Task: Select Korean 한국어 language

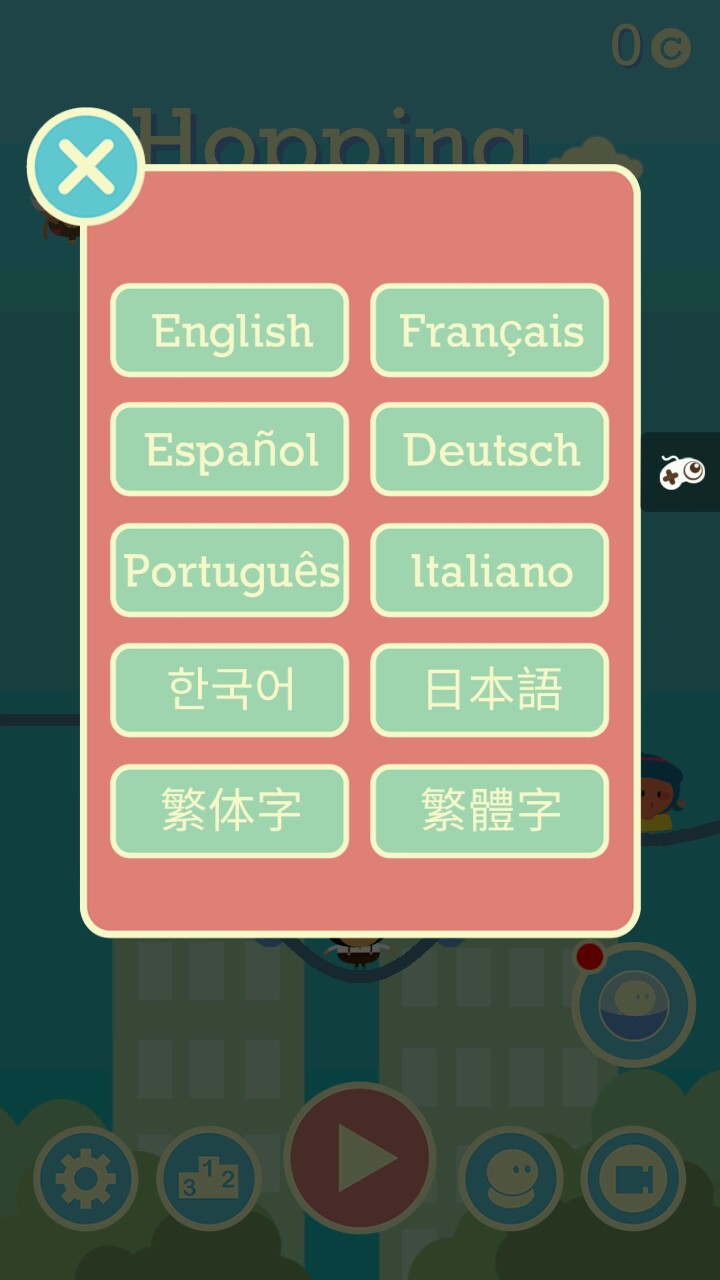Action: coord(230,690)
